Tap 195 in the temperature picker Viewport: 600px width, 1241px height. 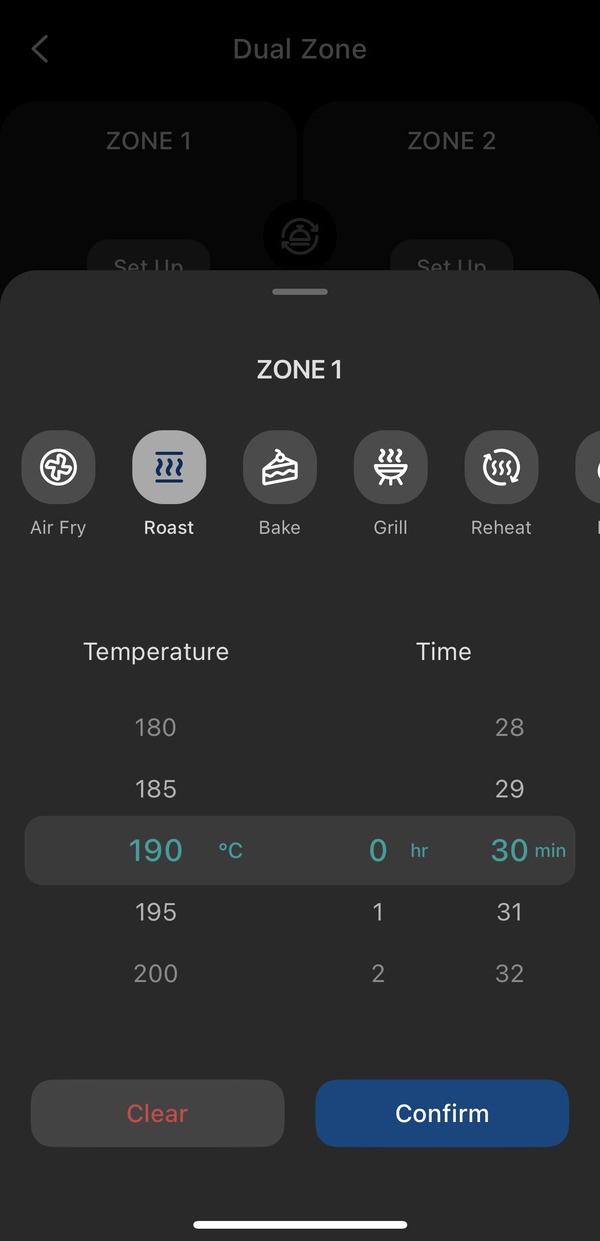tap(156, 912)
